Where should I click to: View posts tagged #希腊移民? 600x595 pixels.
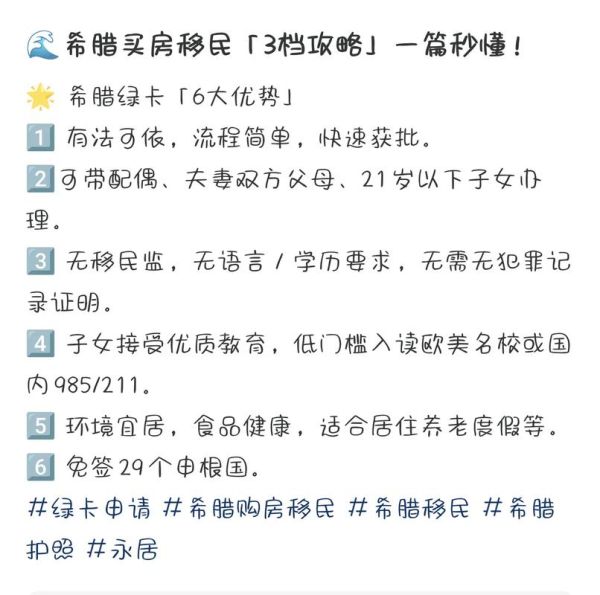409,508
